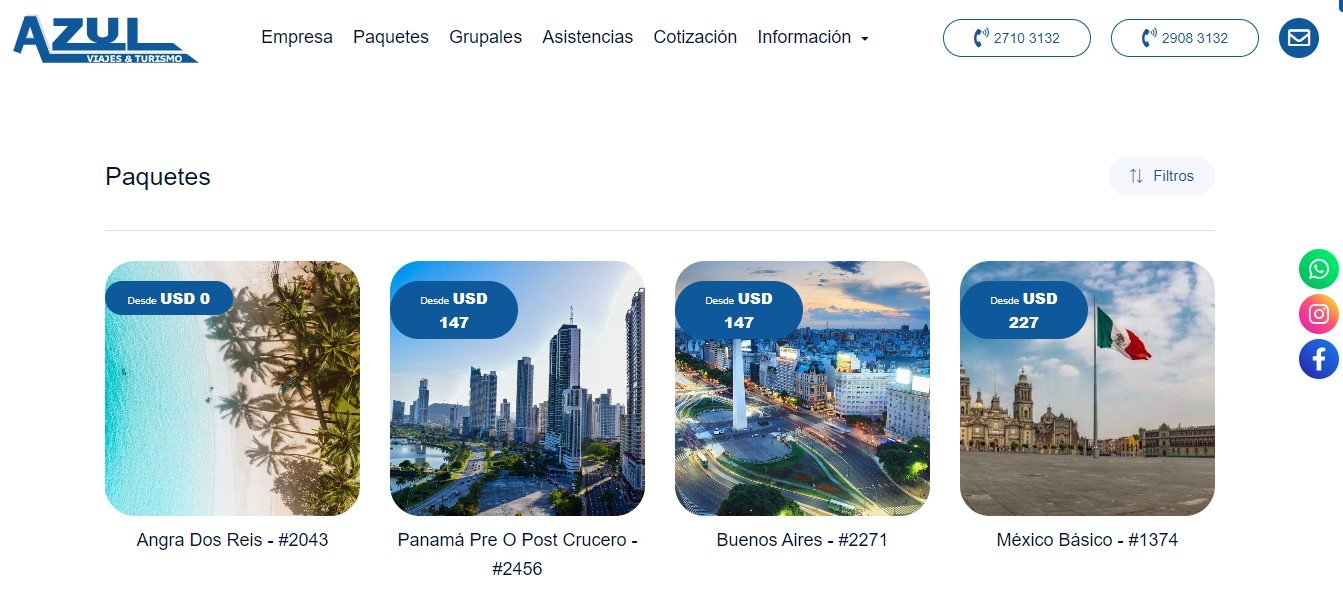Call the 2908 3132 phone number

1184,38
